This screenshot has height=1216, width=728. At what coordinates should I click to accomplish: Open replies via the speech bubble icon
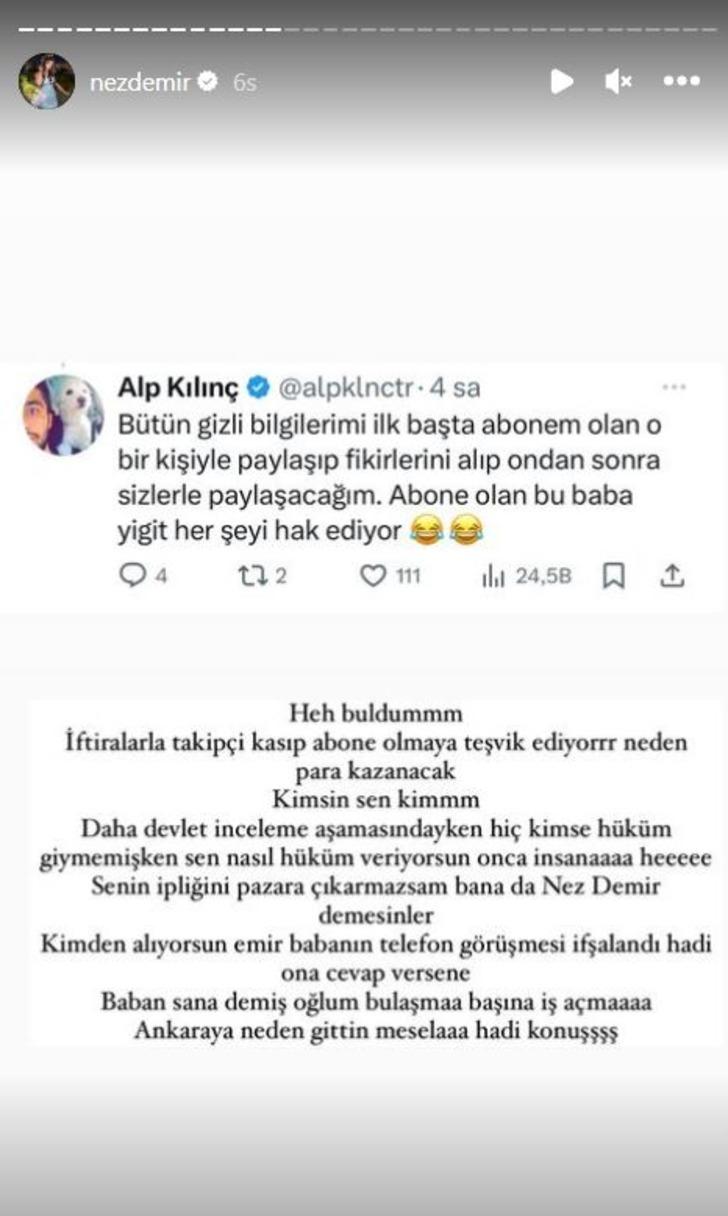tap(131, 573)
